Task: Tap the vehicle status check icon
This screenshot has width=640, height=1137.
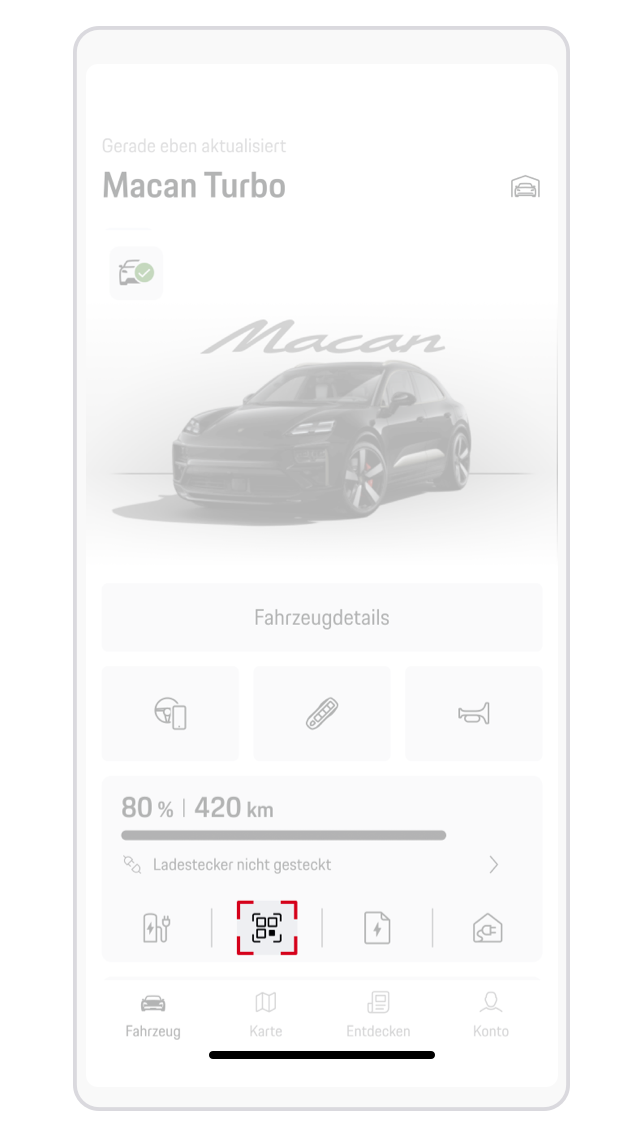Action: [x=136, y=273]
